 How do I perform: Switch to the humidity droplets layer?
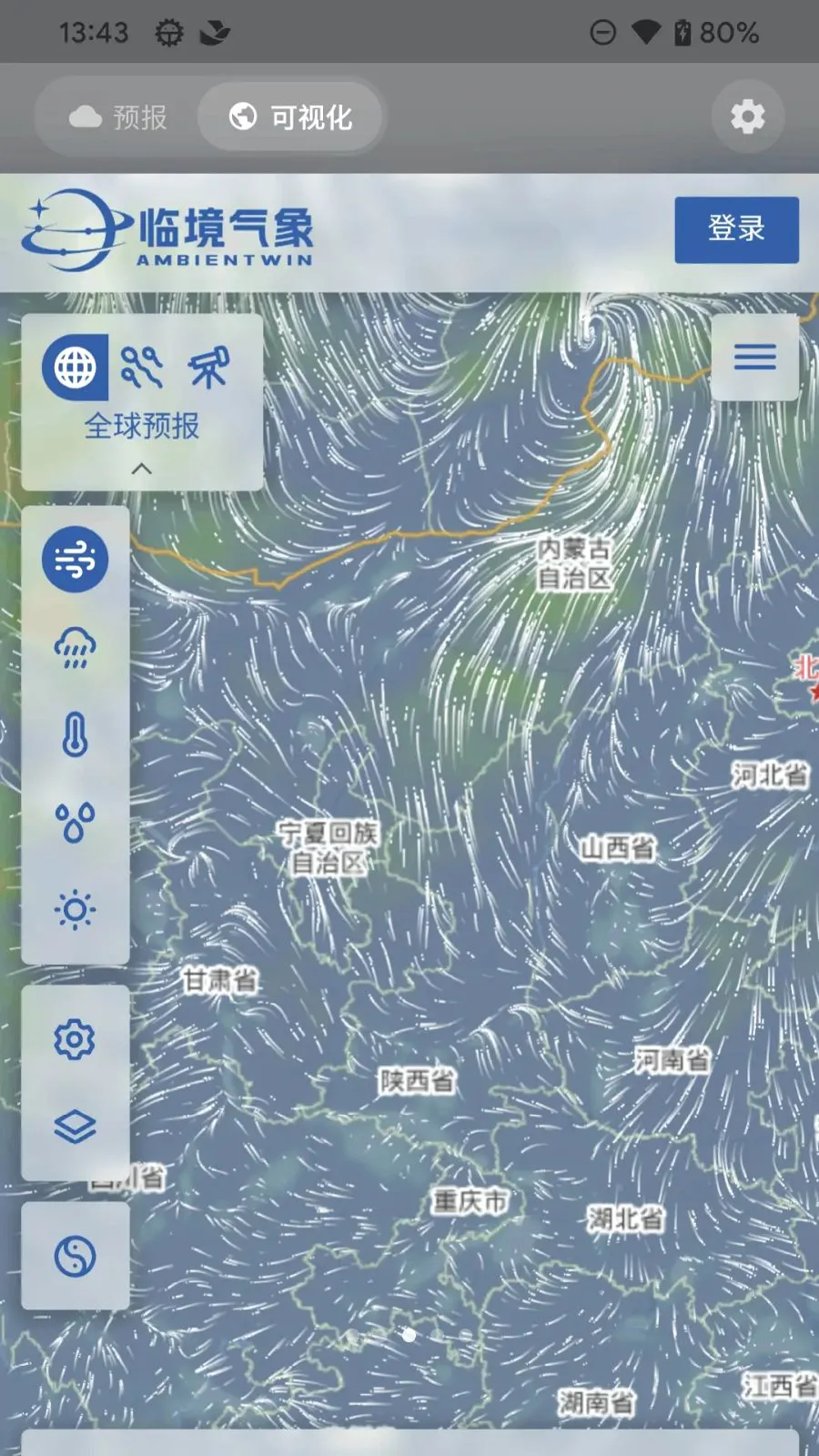tap(75, 823)
